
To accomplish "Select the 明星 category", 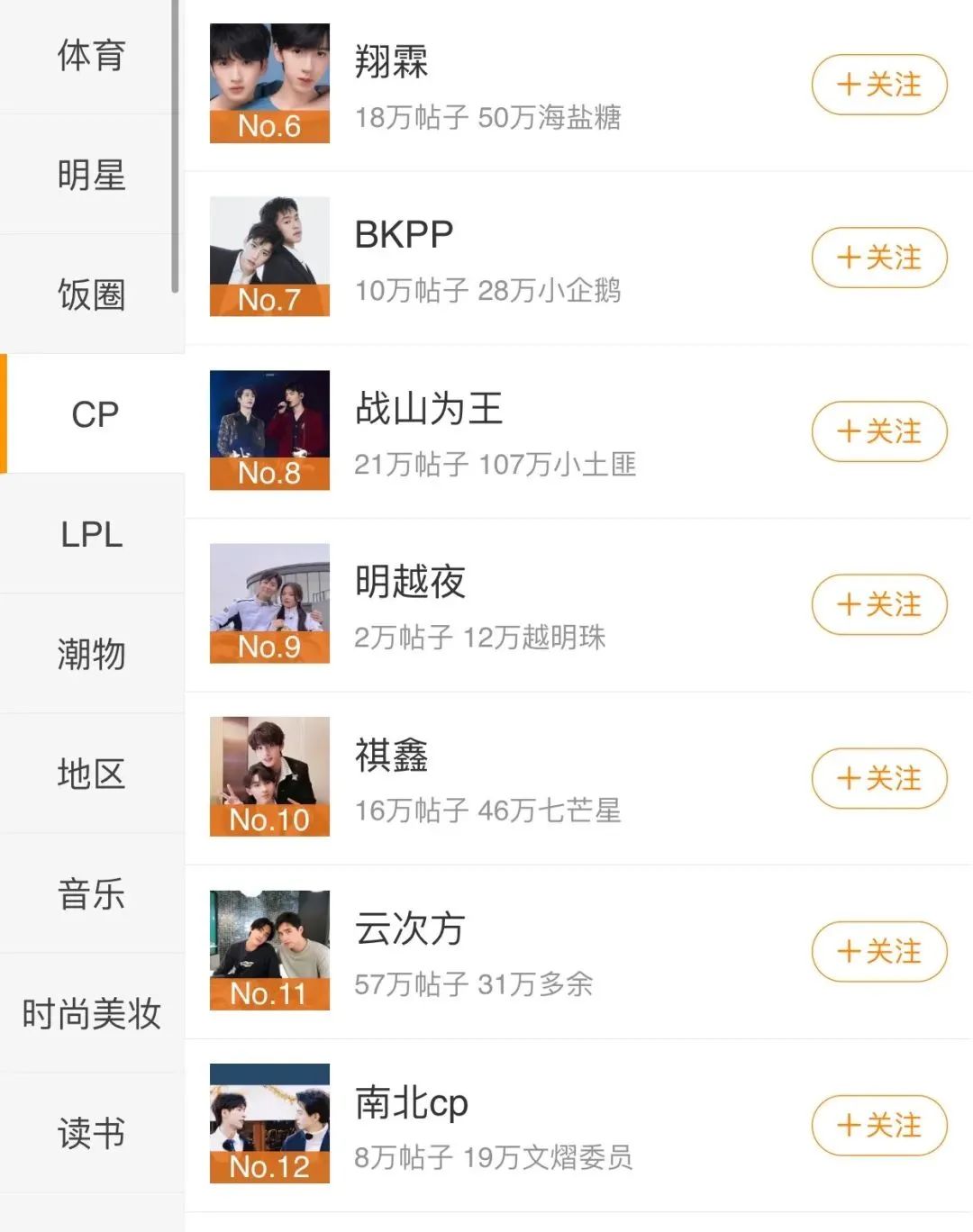I will (91, 175).
